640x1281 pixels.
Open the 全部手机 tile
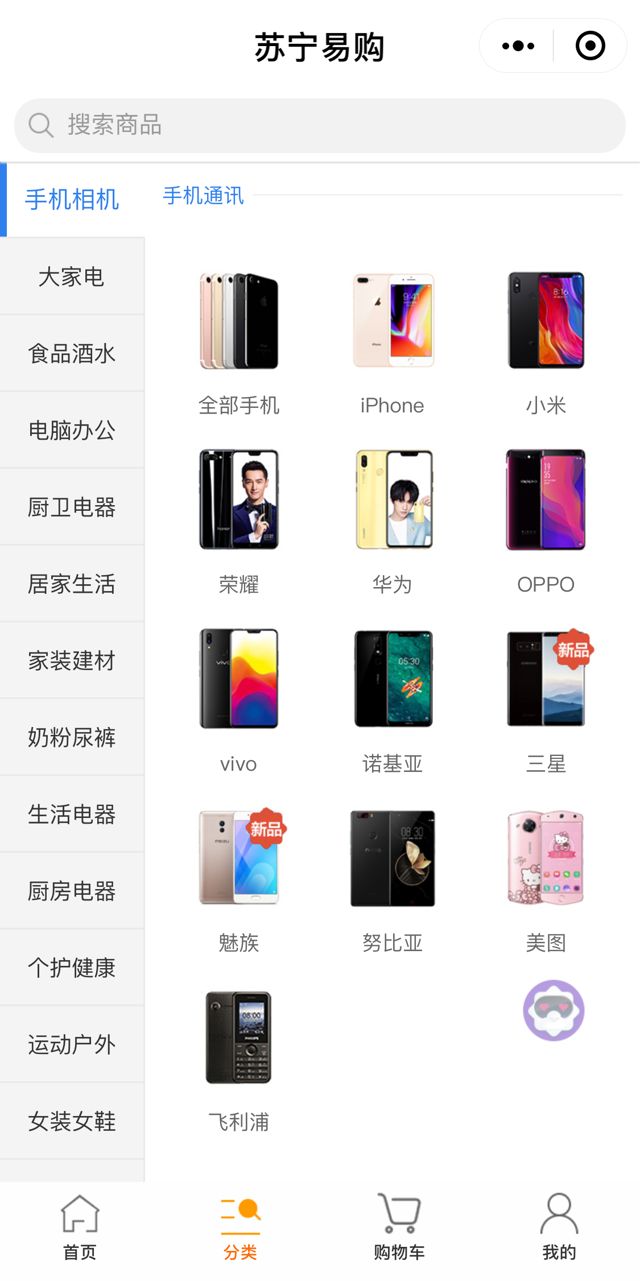pyautogui.click(x=239, y=340)
